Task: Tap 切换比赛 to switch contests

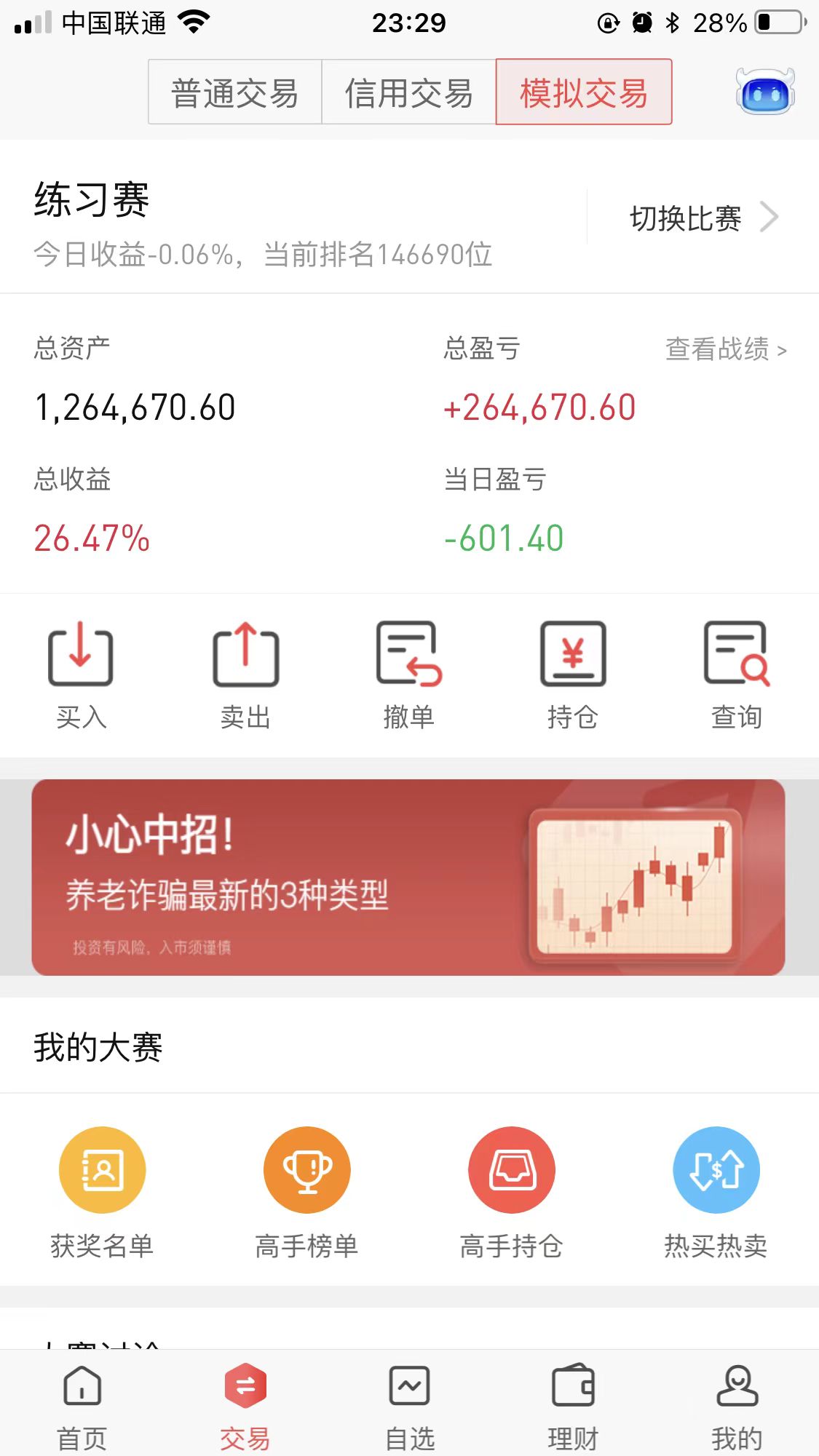Action: [703, 218]
